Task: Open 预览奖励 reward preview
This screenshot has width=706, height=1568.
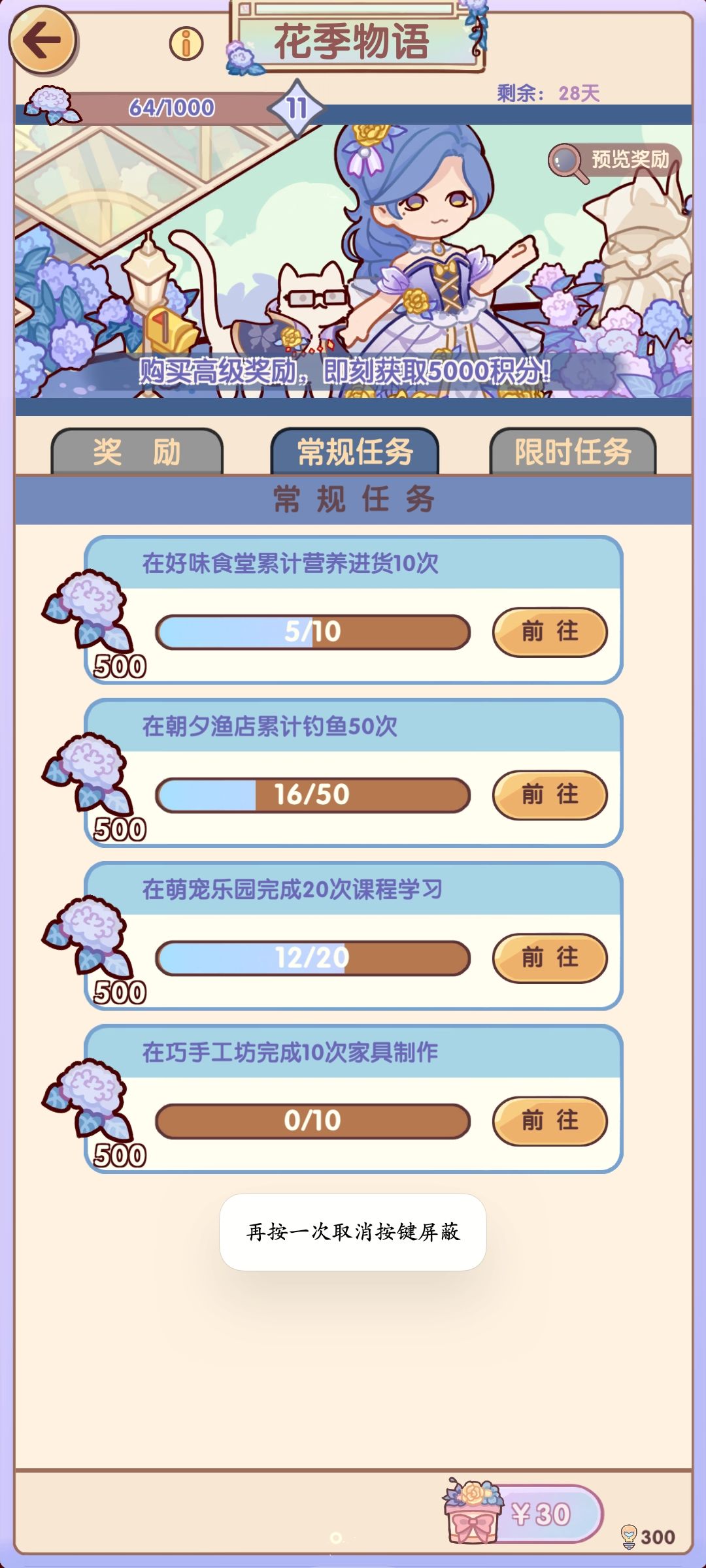Action: coord(614,161)
